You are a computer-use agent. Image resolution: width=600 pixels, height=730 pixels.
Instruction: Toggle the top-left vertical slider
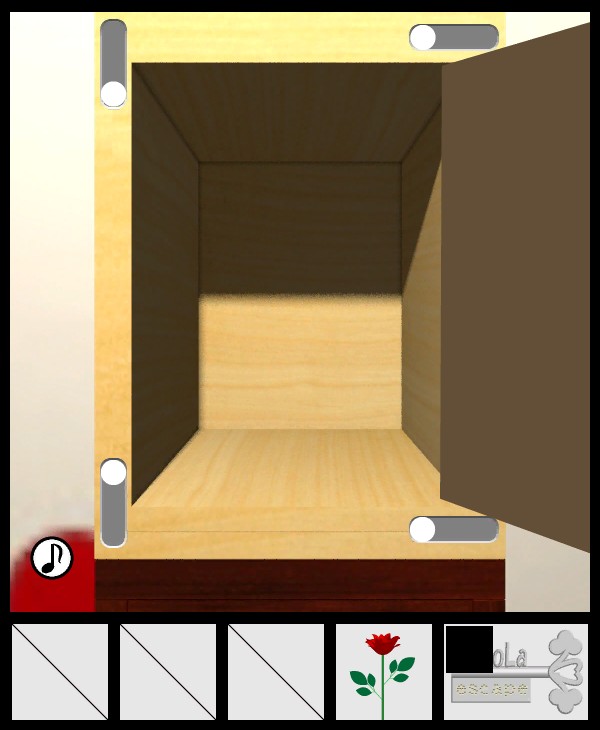(x=114, y=64)
